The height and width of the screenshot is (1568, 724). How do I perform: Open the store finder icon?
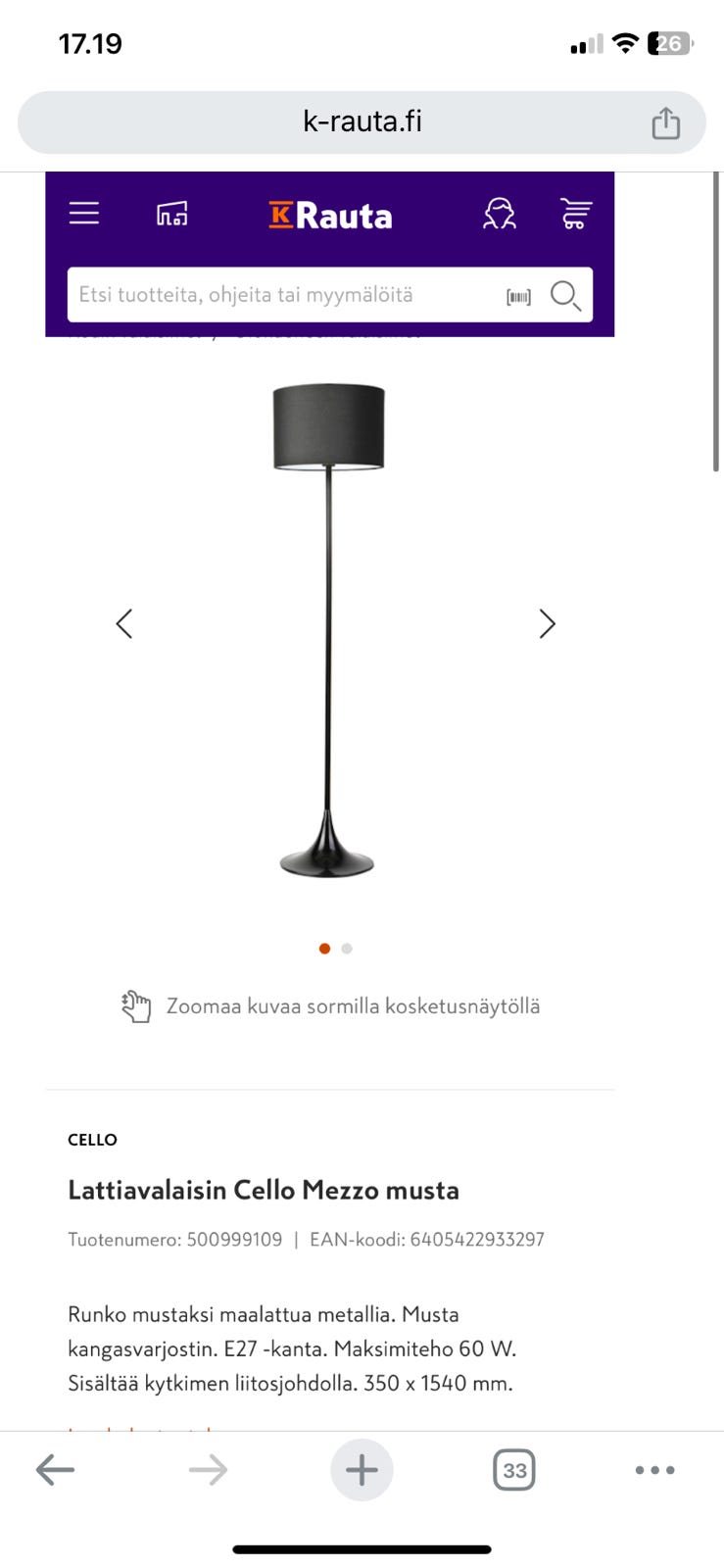(x=172, y=214)
